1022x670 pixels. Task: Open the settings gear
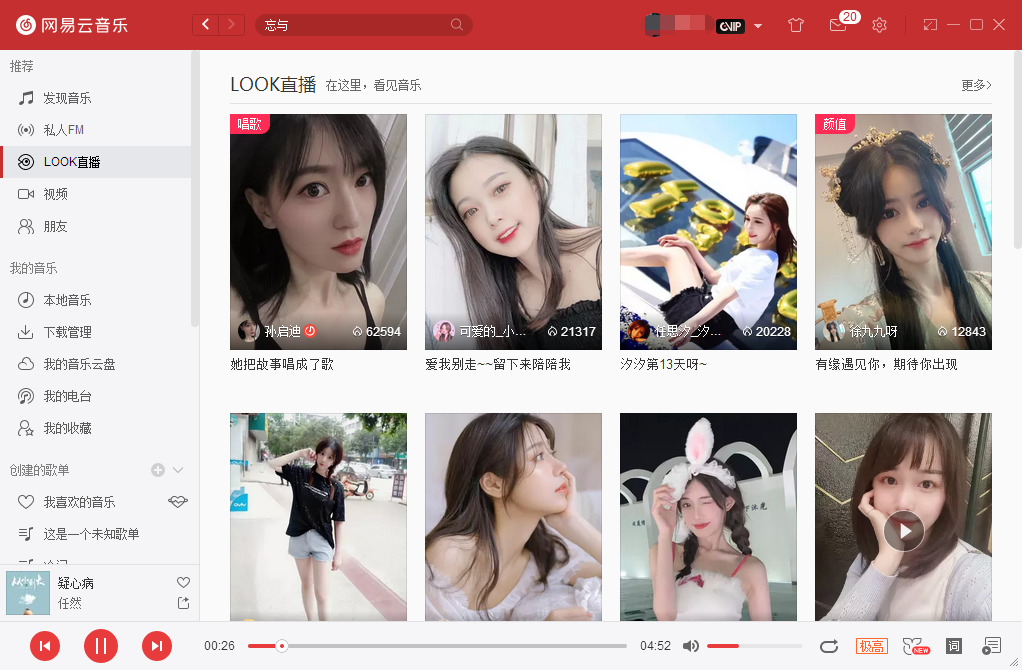pyautogui.click(x=880, y=25)
